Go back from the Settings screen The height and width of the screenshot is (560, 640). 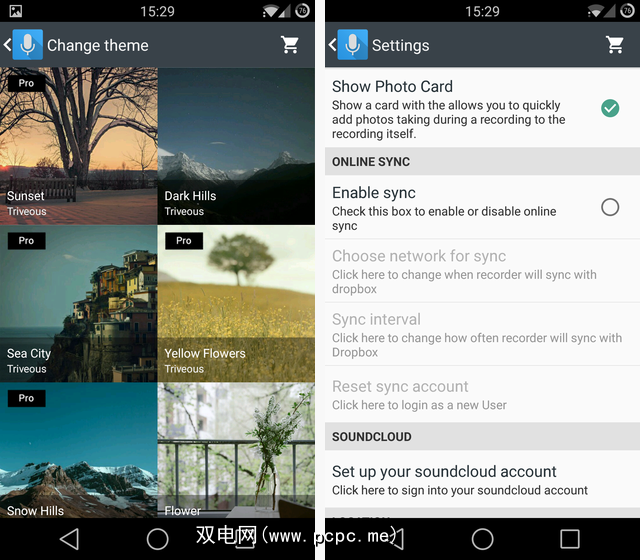pos(332,45)
